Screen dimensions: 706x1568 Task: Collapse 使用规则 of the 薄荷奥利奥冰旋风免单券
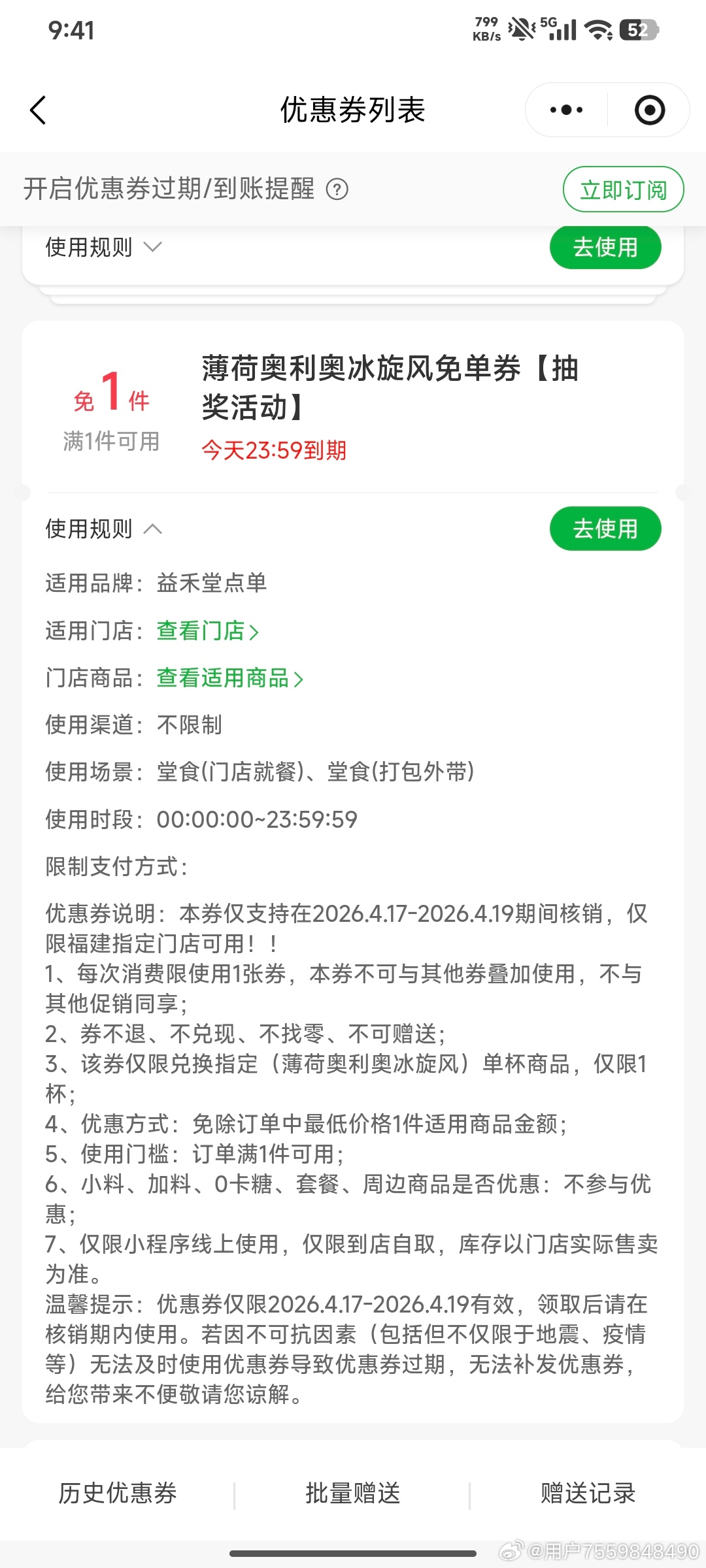105,529
